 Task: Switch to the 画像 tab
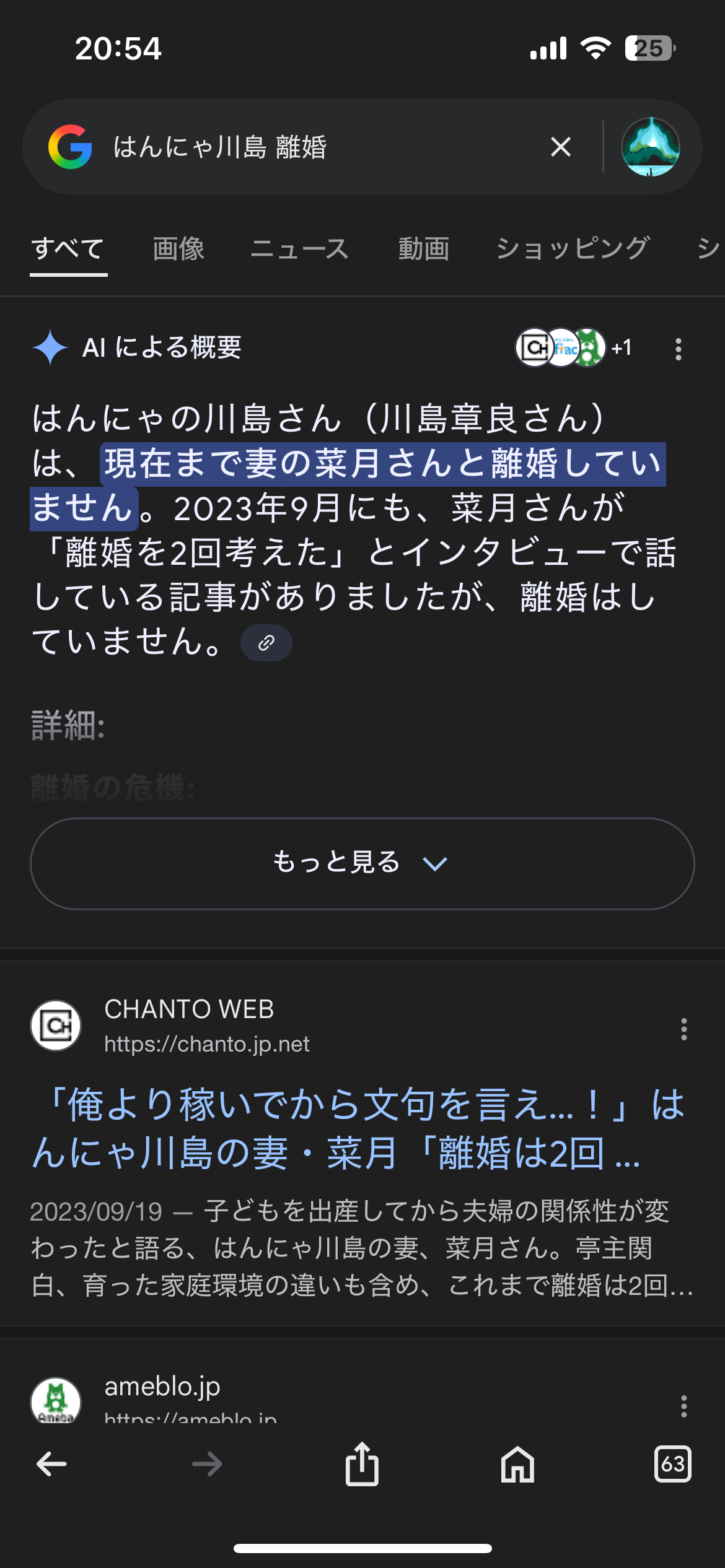coord(178,249)
